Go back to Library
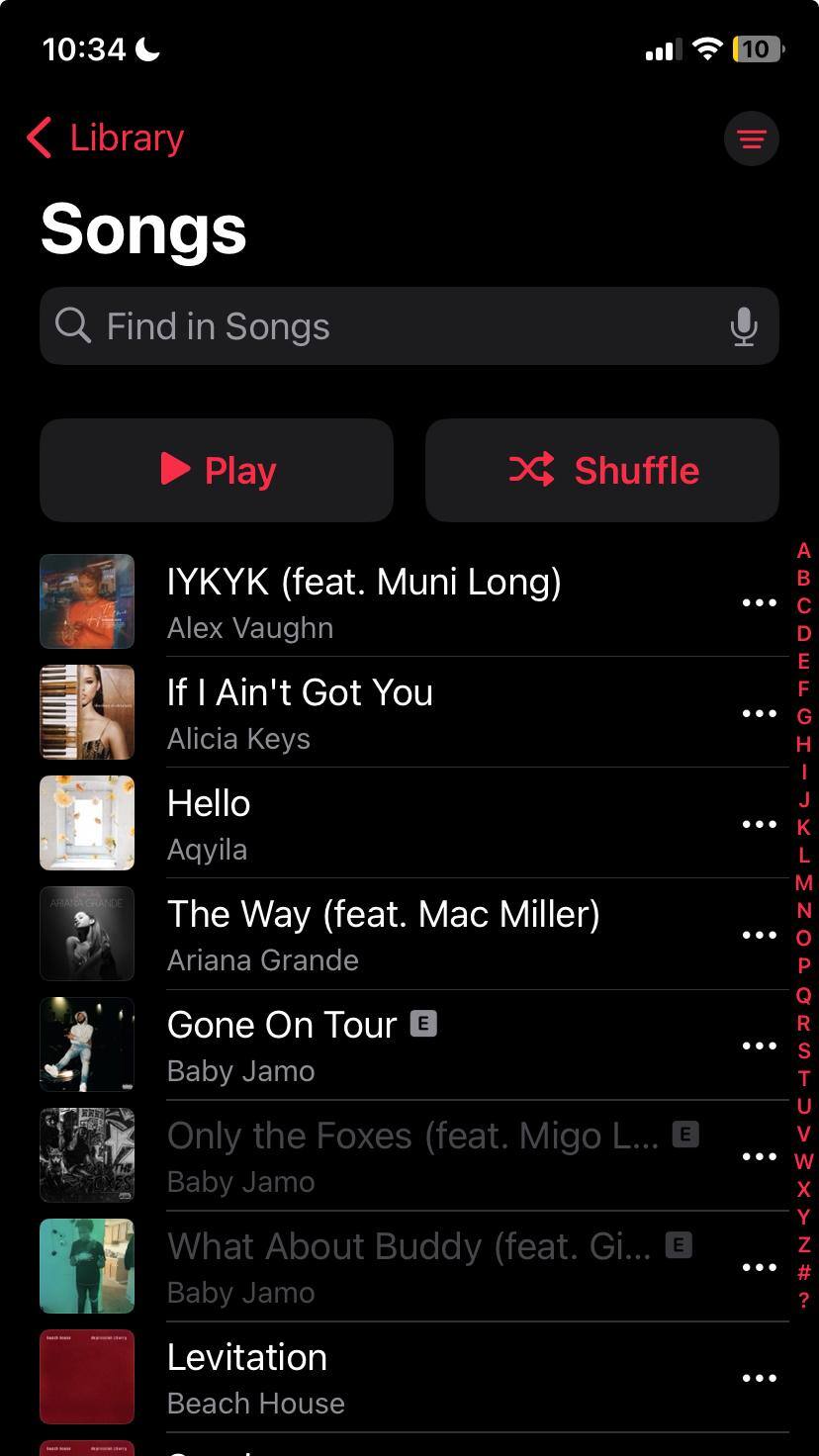Image resolution: width=819 pixels, height=1456 pixels. [106, 138]
